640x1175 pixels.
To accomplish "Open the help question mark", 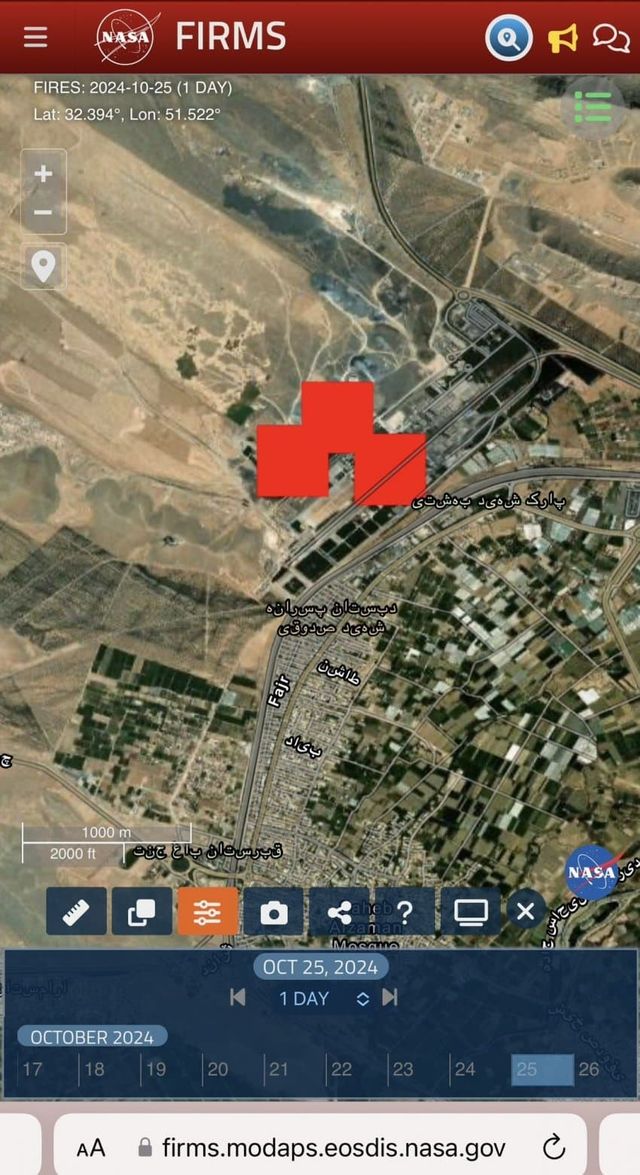I will coord(405,912).
